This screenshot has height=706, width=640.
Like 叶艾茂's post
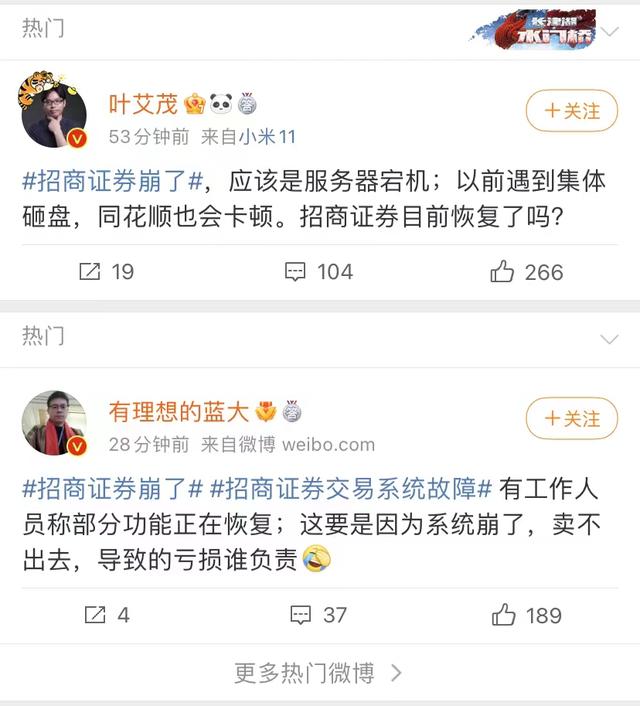527,272
